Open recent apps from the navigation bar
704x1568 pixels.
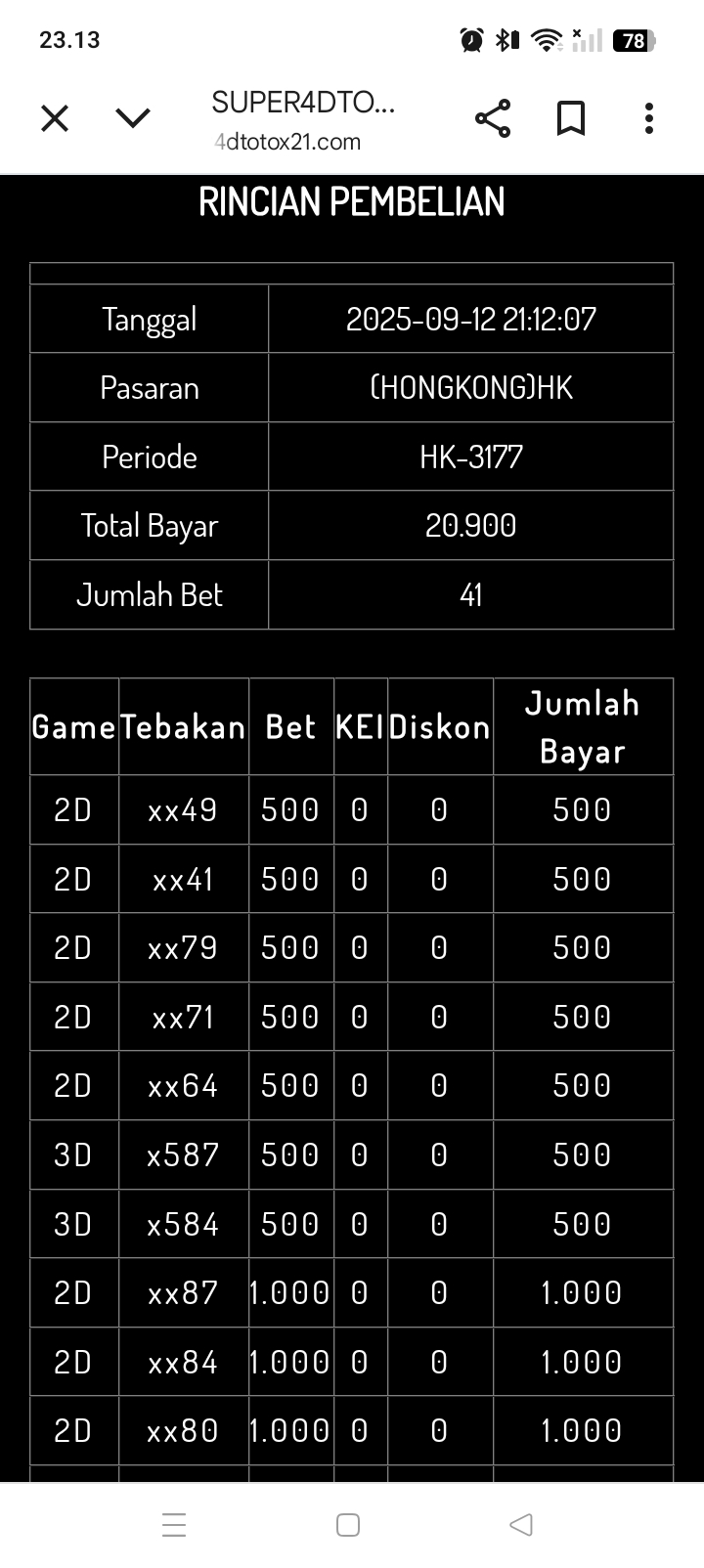click(x=174, y=1524)
